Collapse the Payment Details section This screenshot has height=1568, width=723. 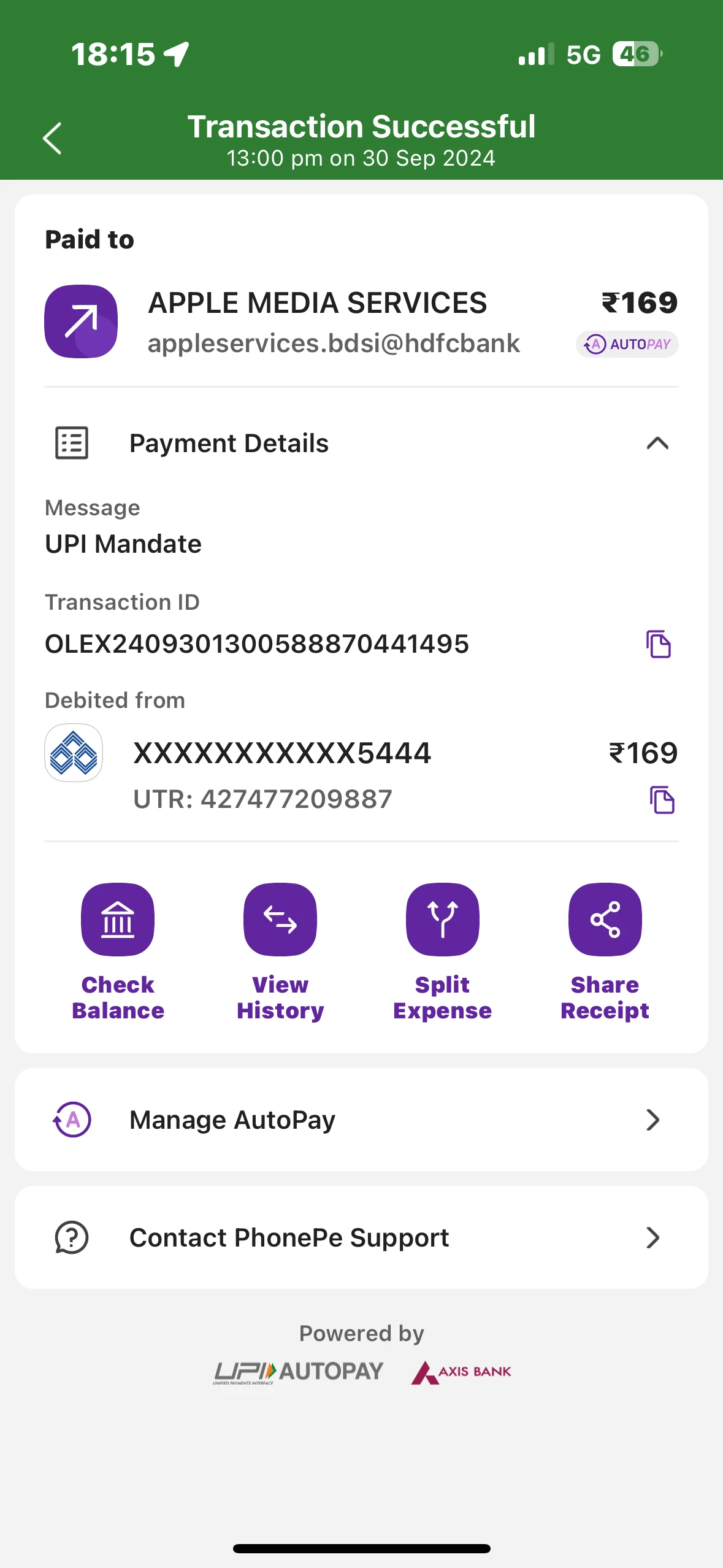(x=657, y=443)
